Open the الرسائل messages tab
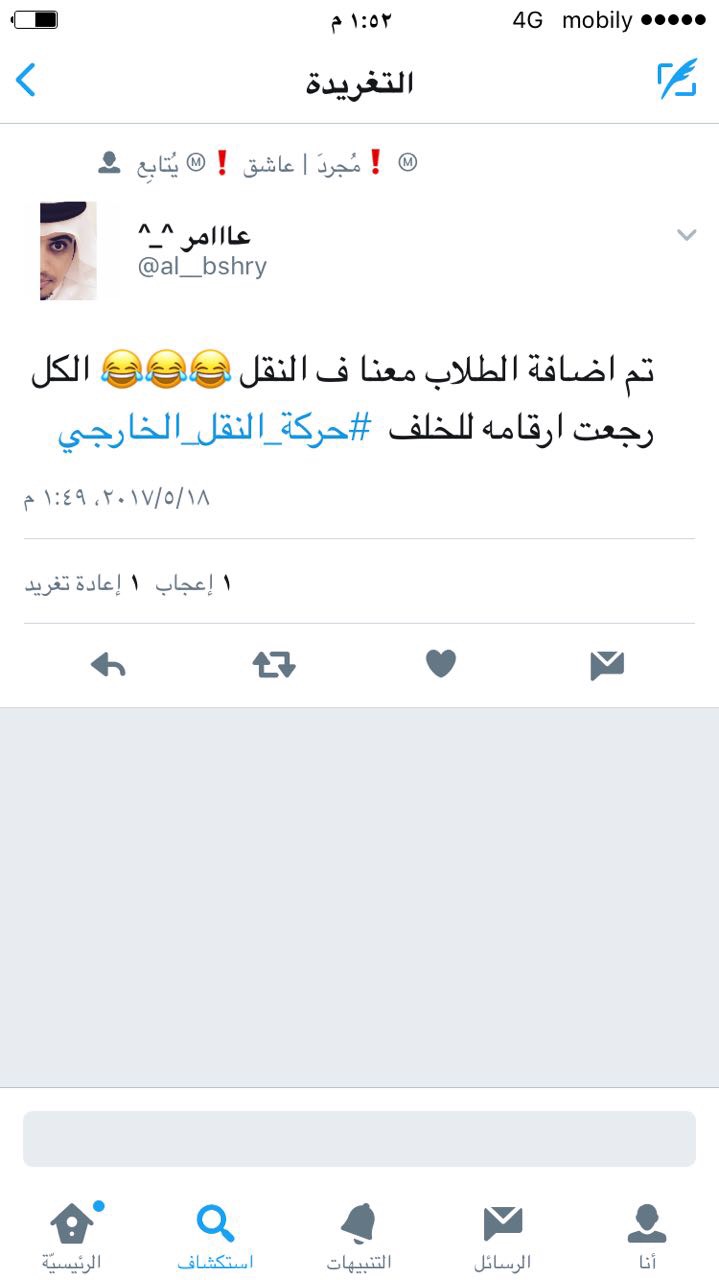The image size is (719, 1280). click(x=503, y=1234)
